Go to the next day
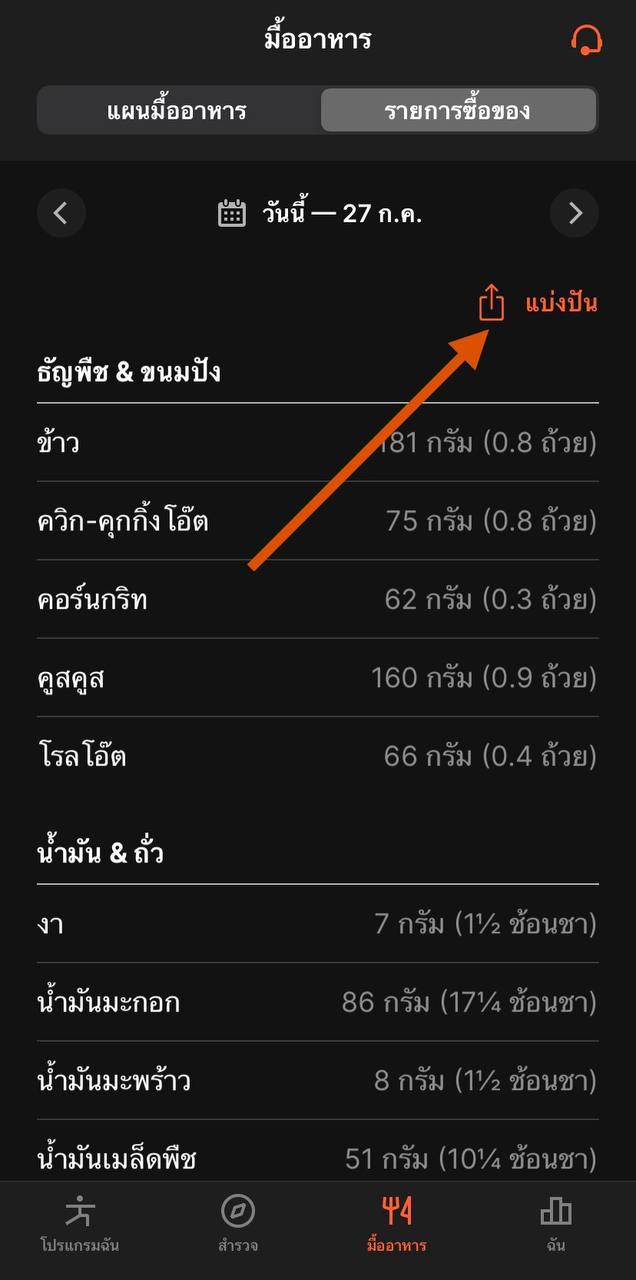Screen dimensions: 636x1280 point(574,213)
